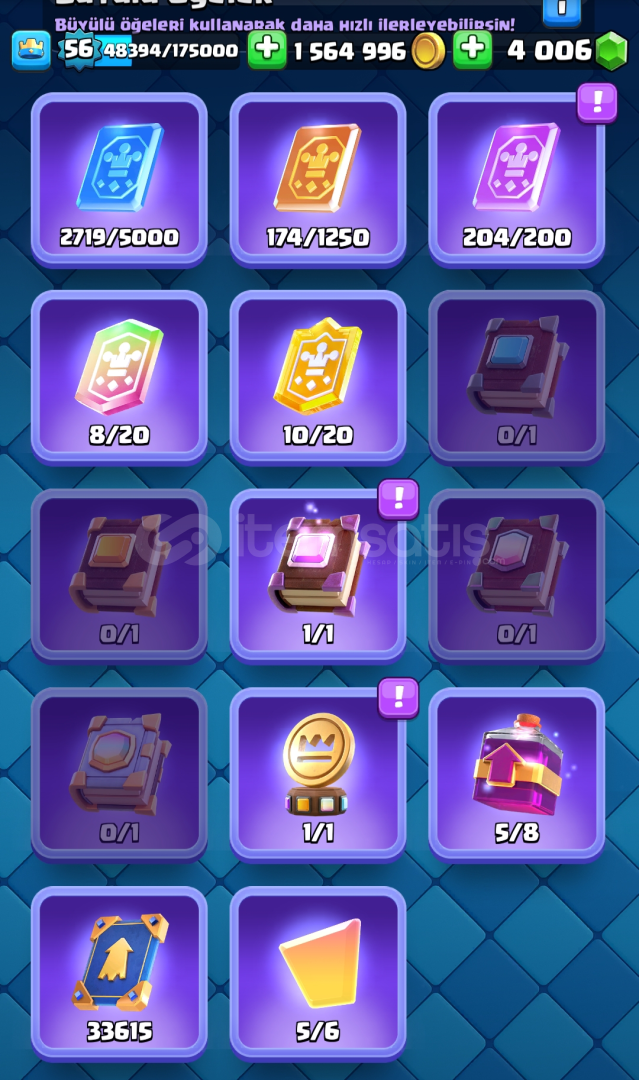Select the orange-gem book tile 0/1
Screen dimensions: 639x1080
click(x=119, y=576)
